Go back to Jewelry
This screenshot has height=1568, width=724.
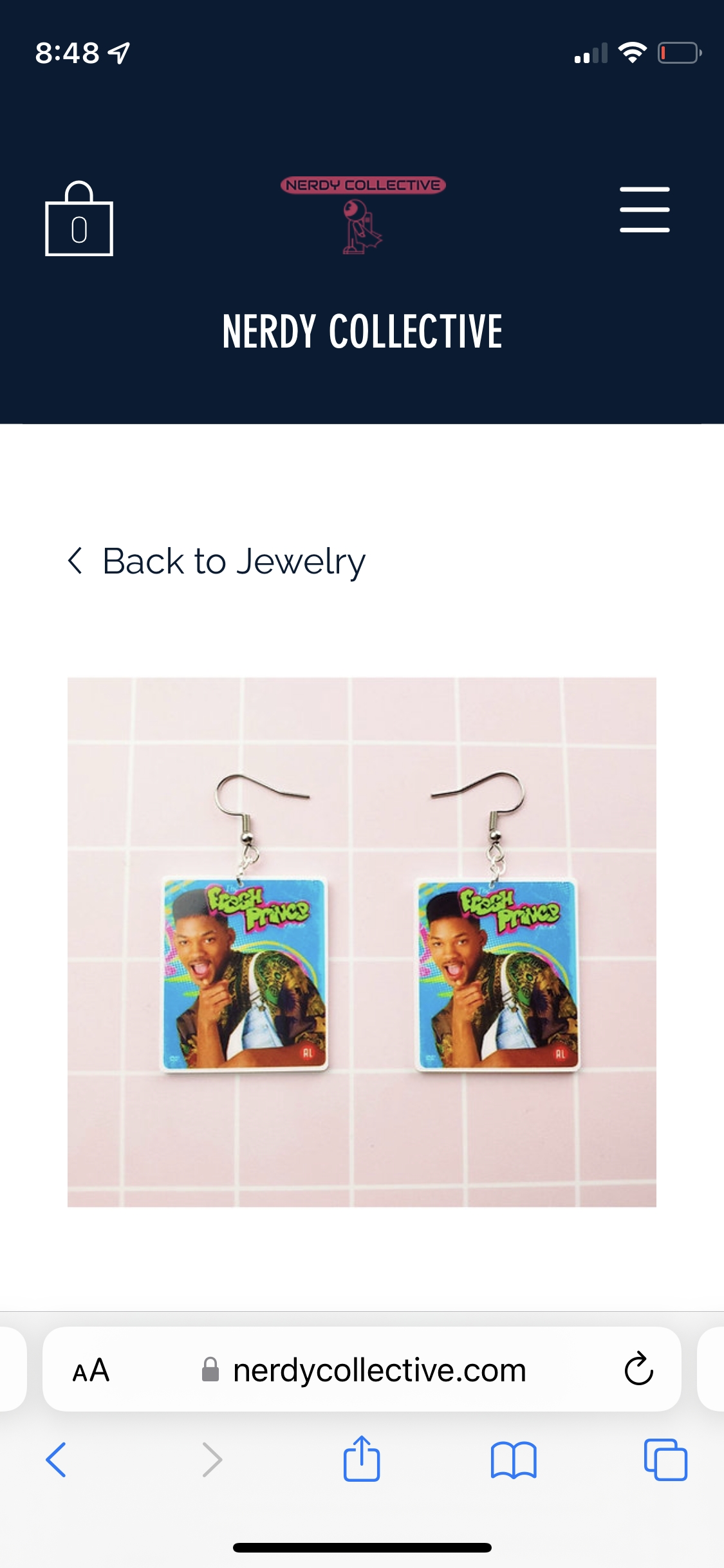pyautogui.click(x=217, y=561)
